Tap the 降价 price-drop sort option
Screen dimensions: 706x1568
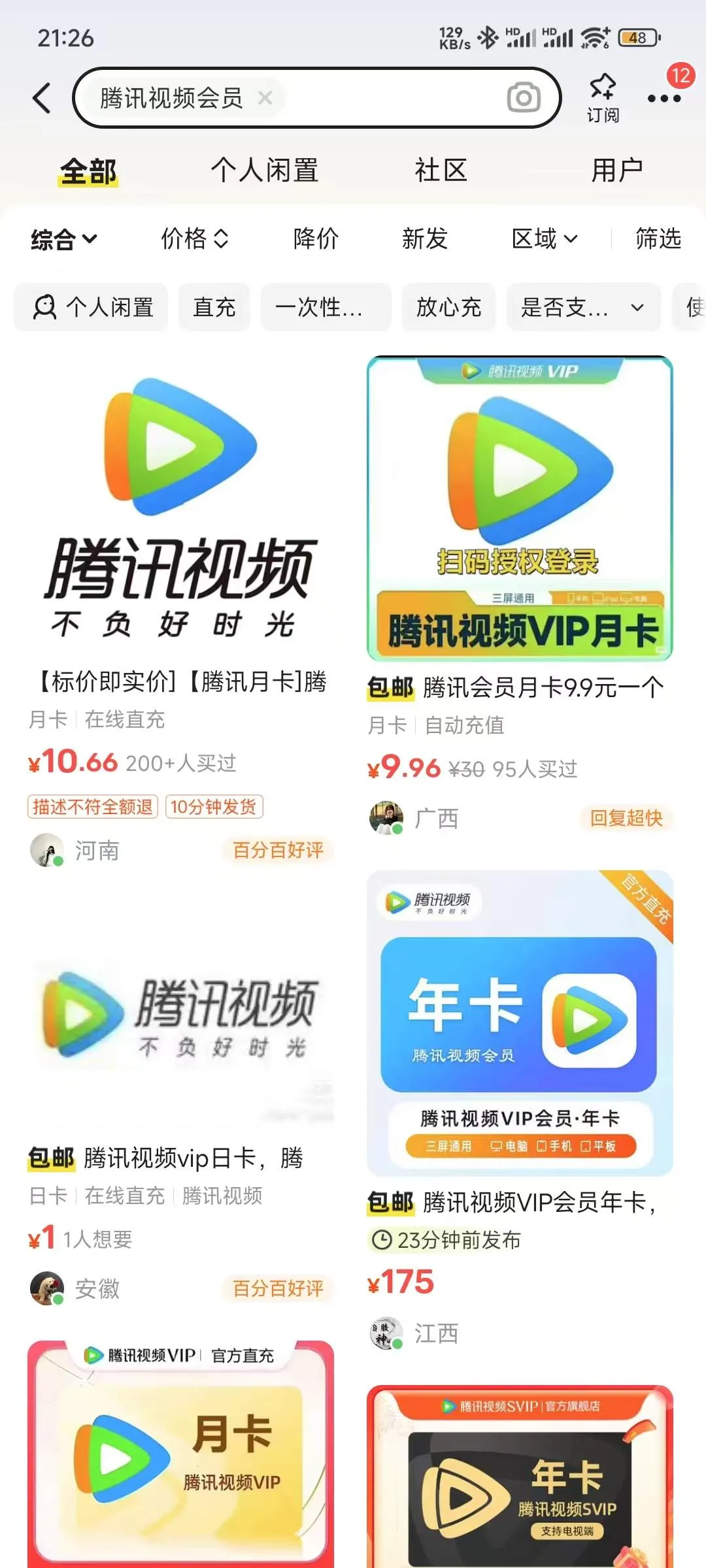coord(315,239)
